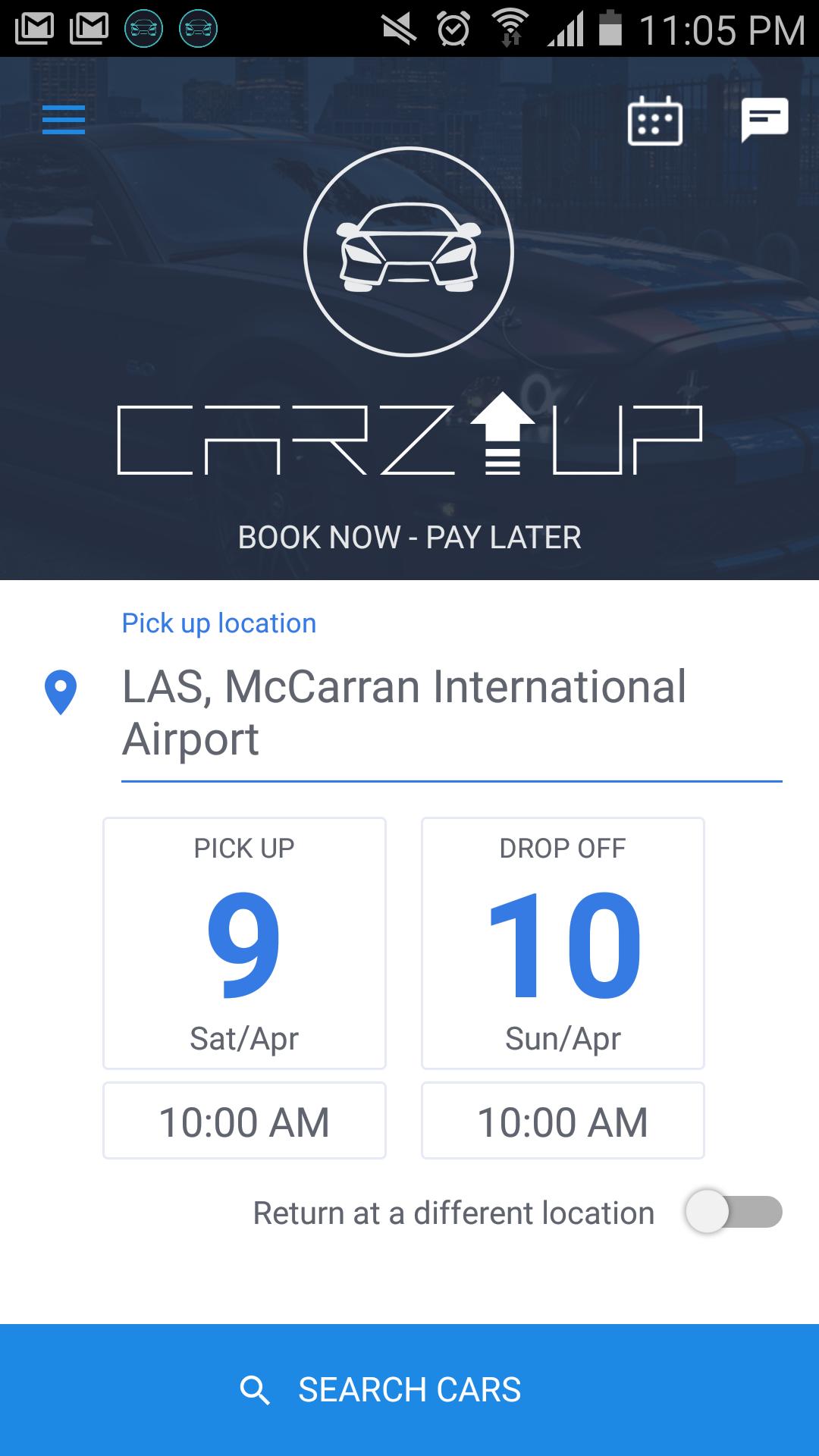Change the pick up date Sat/Apr 9
The width and height of the screenshot is (819, 1456).
tap(244, 943)
